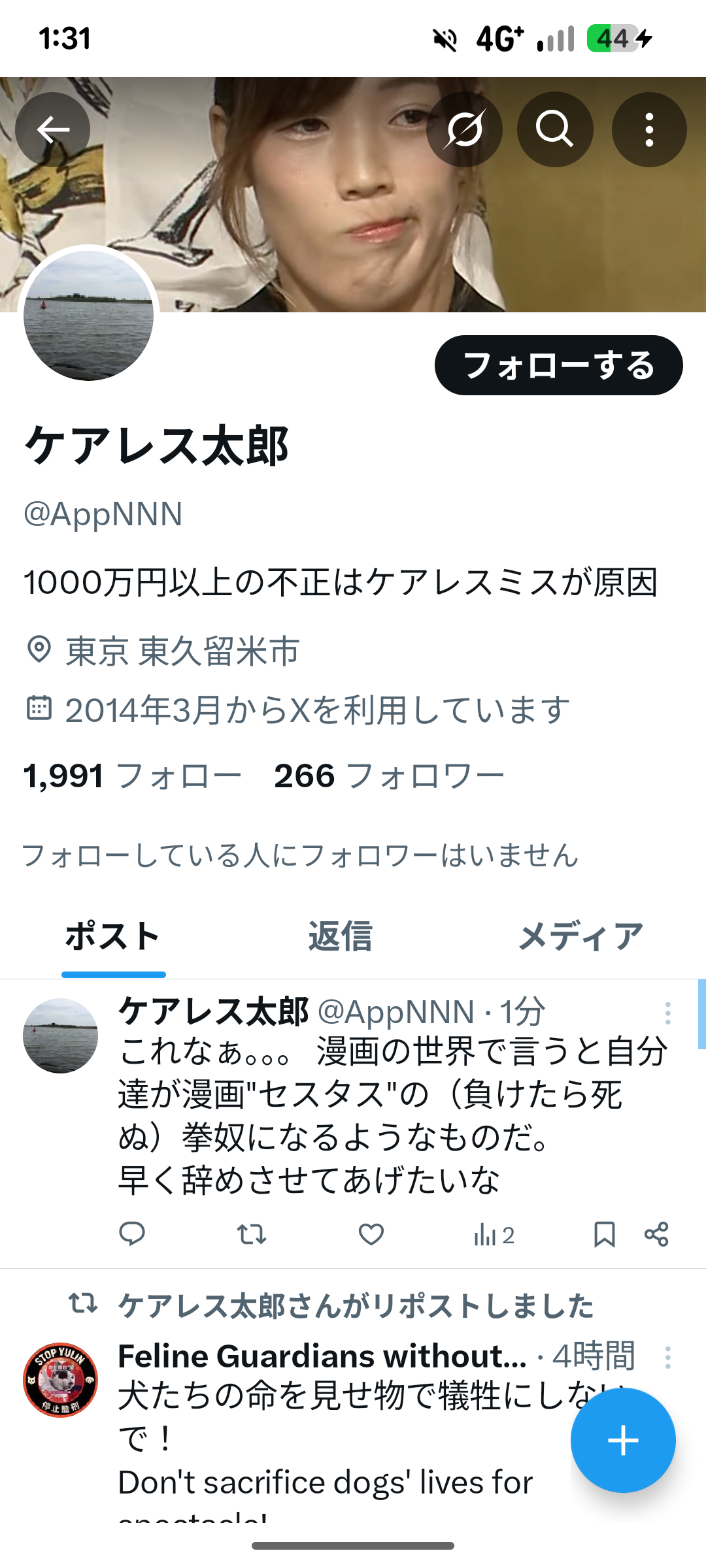The image size is (706, 1568).
Task: Search this profile's posts
Action: 555,129
